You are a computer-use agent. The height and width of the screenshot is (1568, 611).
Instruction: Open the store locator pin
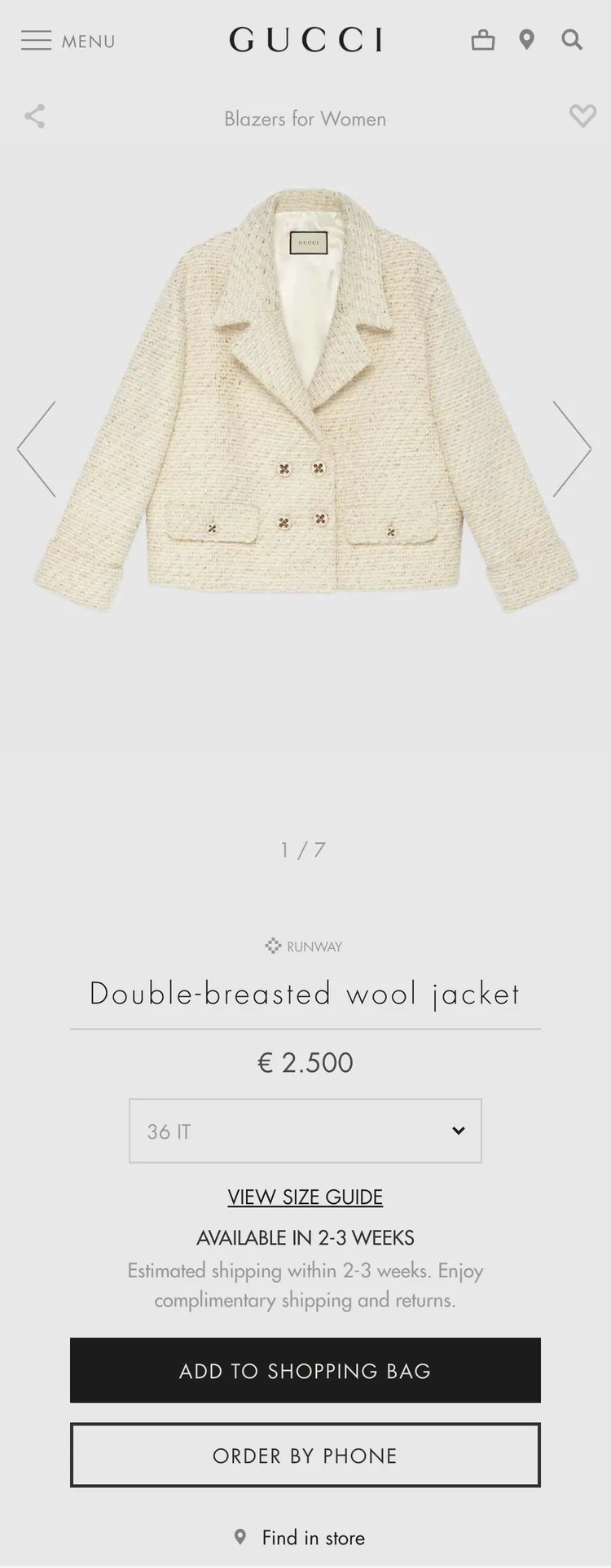[527, 40]
